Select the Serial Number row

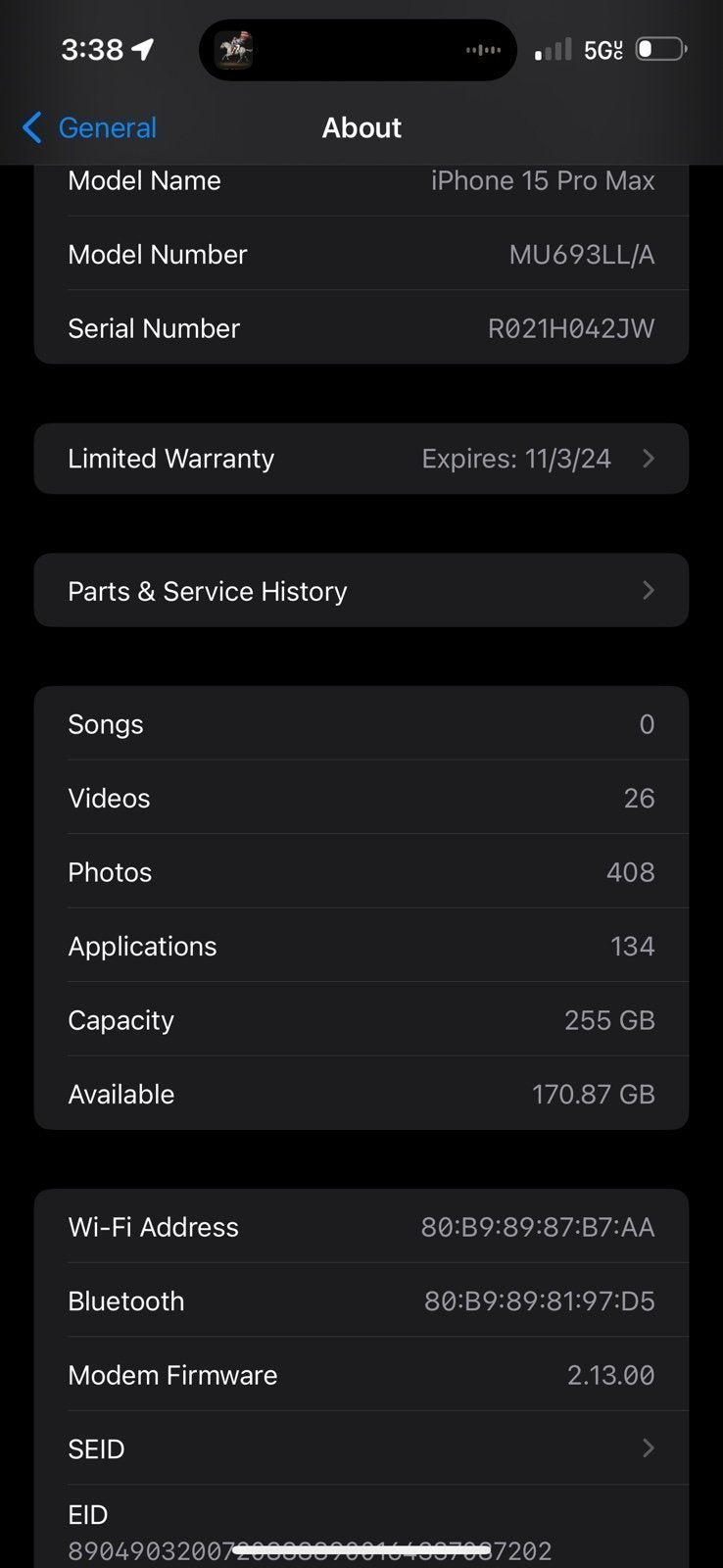(361, 327)
